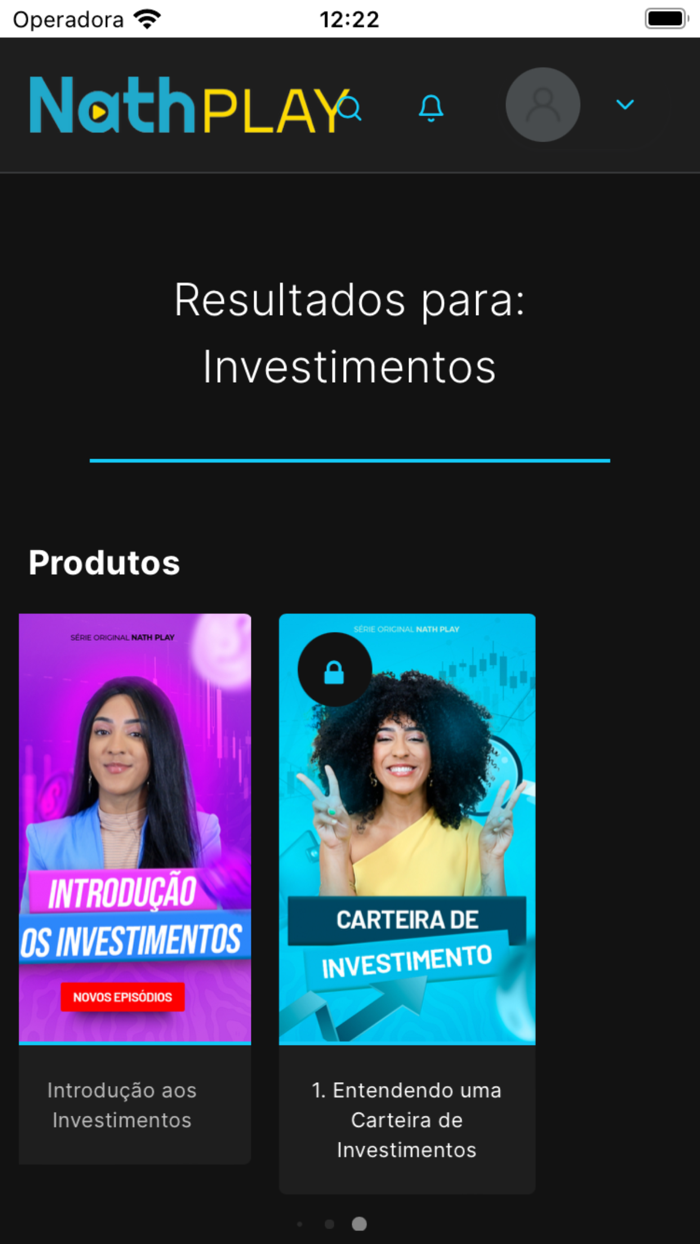Open Introdução aos Investimentos card
The width and height of the screenshot is (700, 1244).
[x=135, y=888]
